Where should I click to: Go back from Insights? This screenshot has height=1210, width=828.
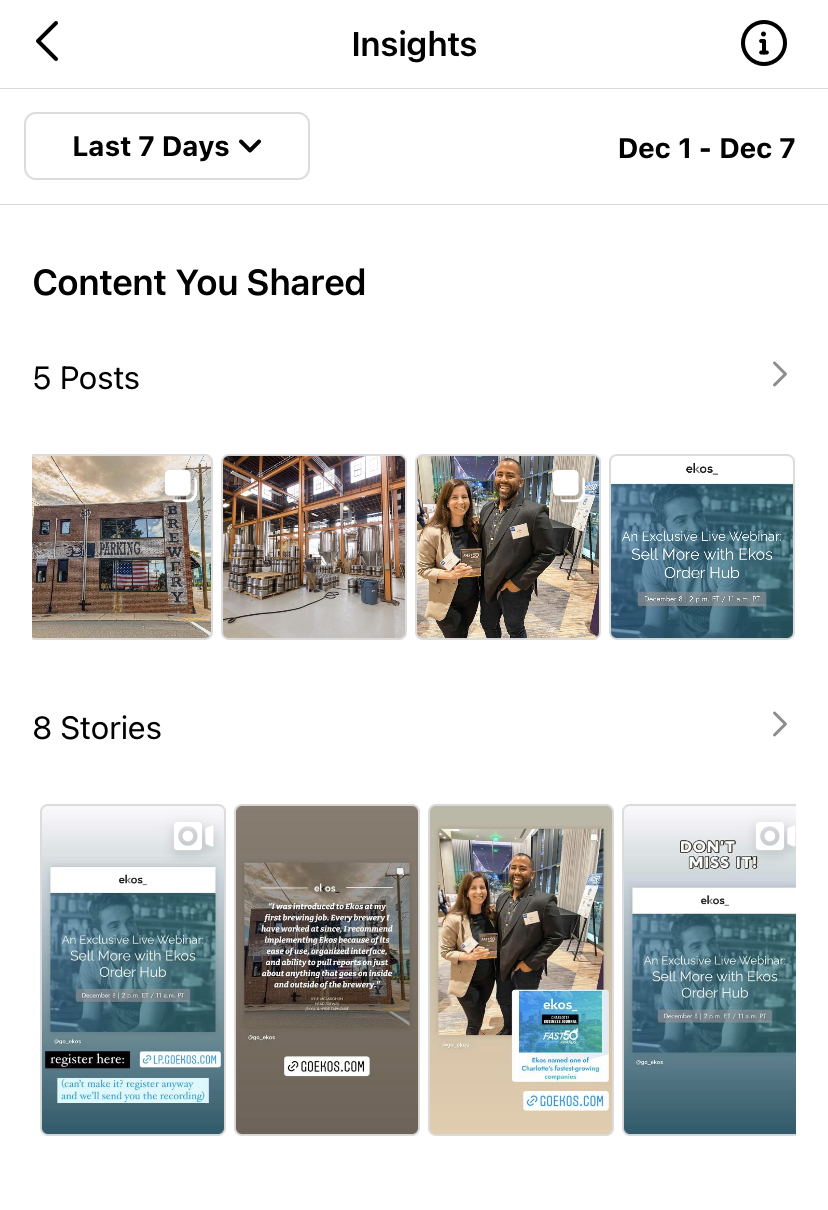(47, 43)
